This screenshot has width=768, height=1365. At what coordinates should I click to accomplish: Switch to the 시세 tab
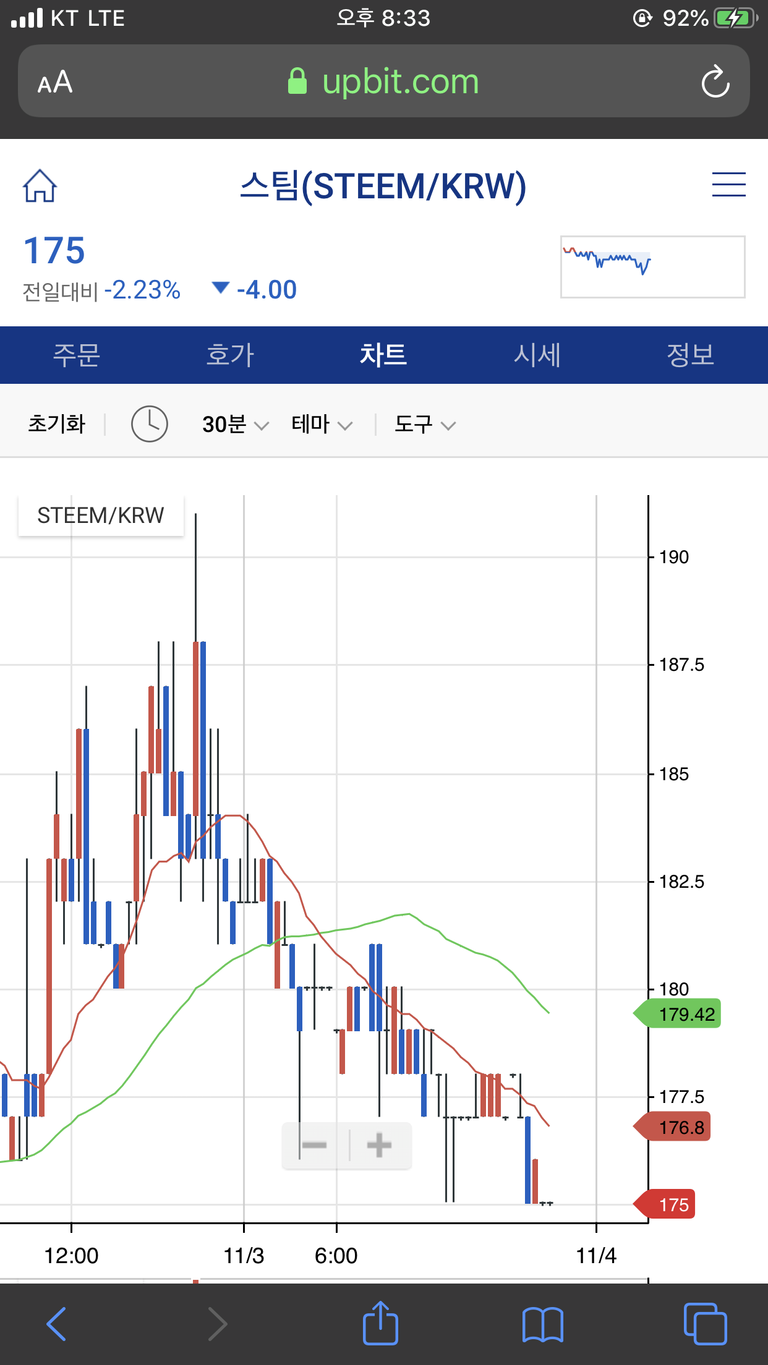pos(537,355)
